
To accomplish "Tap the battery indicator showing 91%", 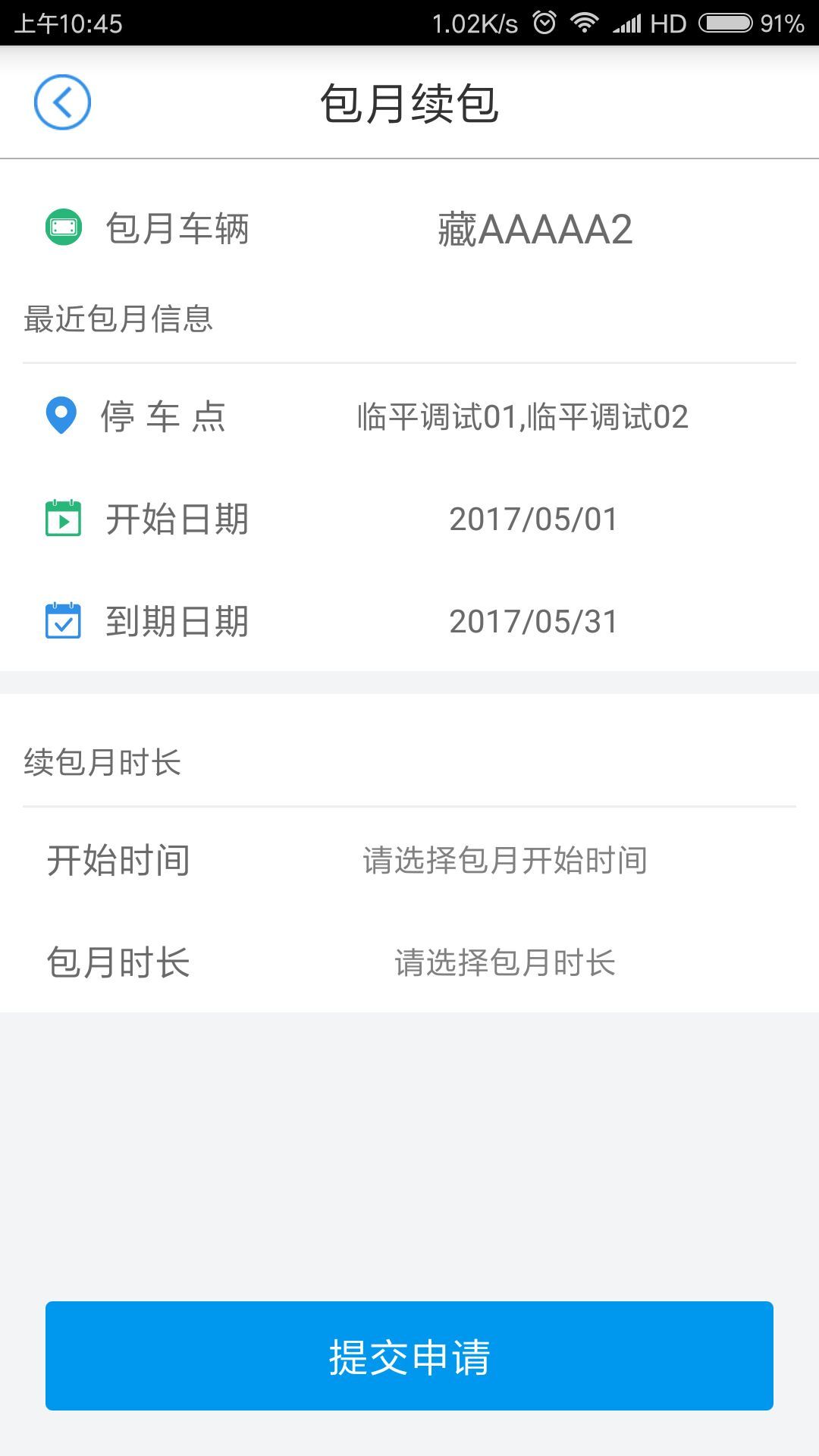I will coord(728,23).
